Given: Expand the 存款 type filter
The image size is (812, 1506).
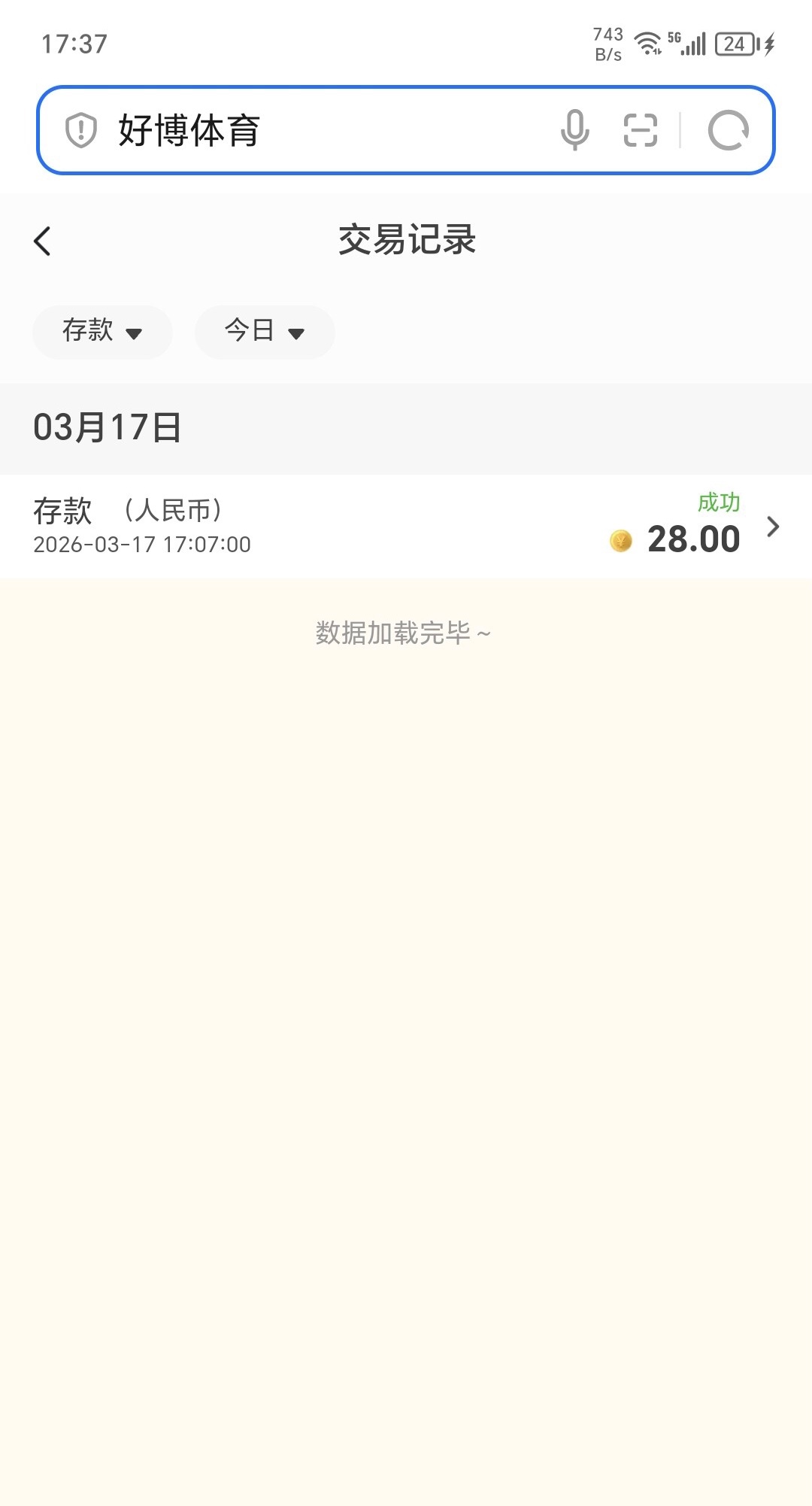Looking at the screenshot, I should point(102,332).
